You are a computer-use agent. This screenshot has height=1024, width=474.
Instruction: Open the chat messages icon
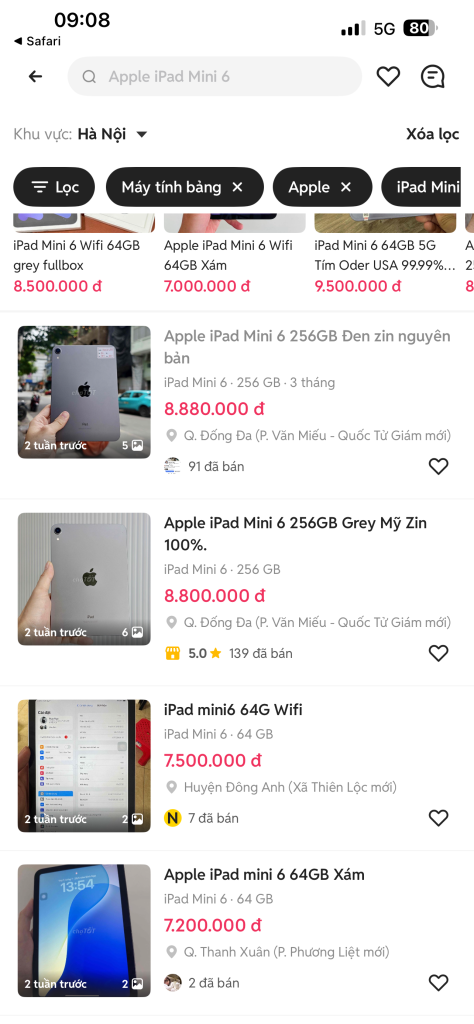point(432,76)
